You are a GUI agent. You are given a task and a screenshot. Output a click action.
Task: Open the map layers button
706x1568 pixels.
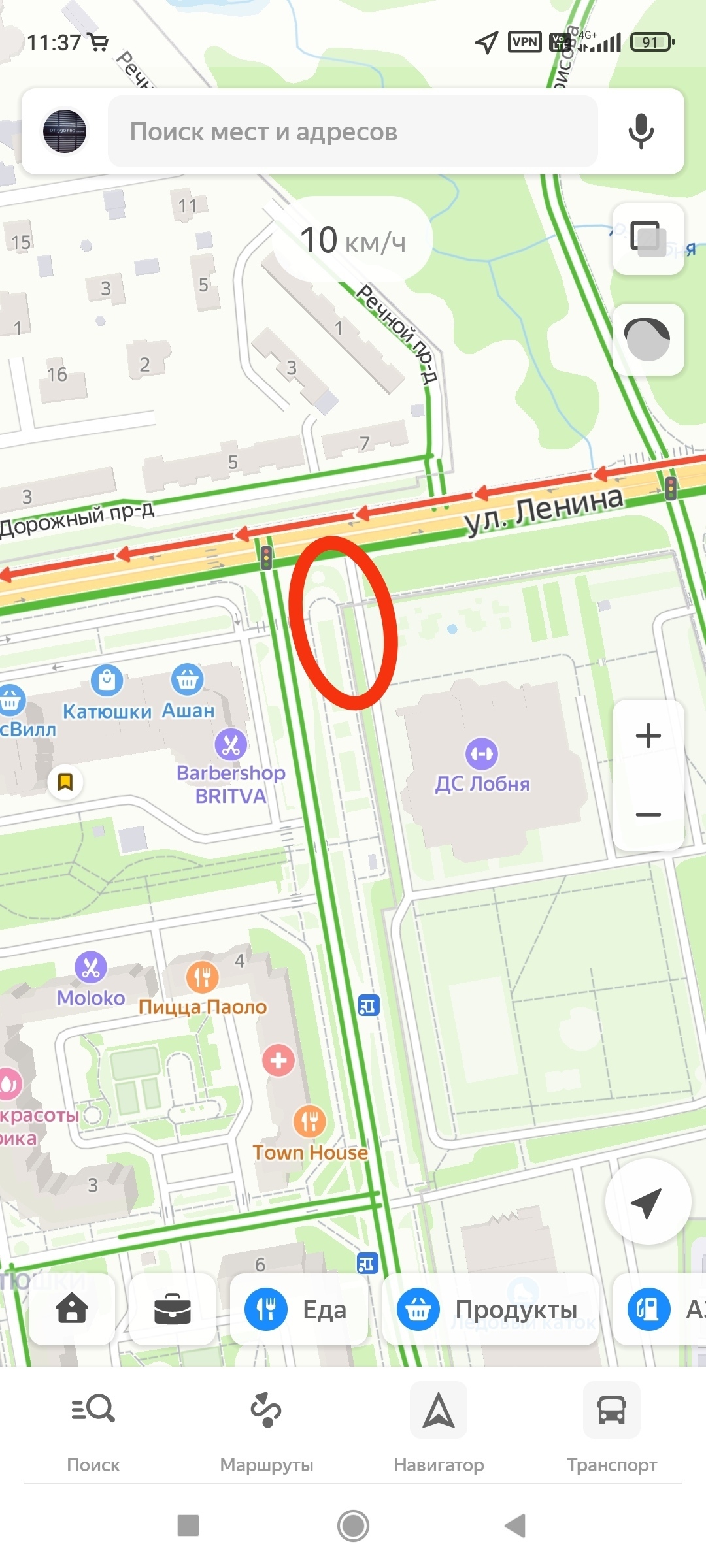[647, 238]
